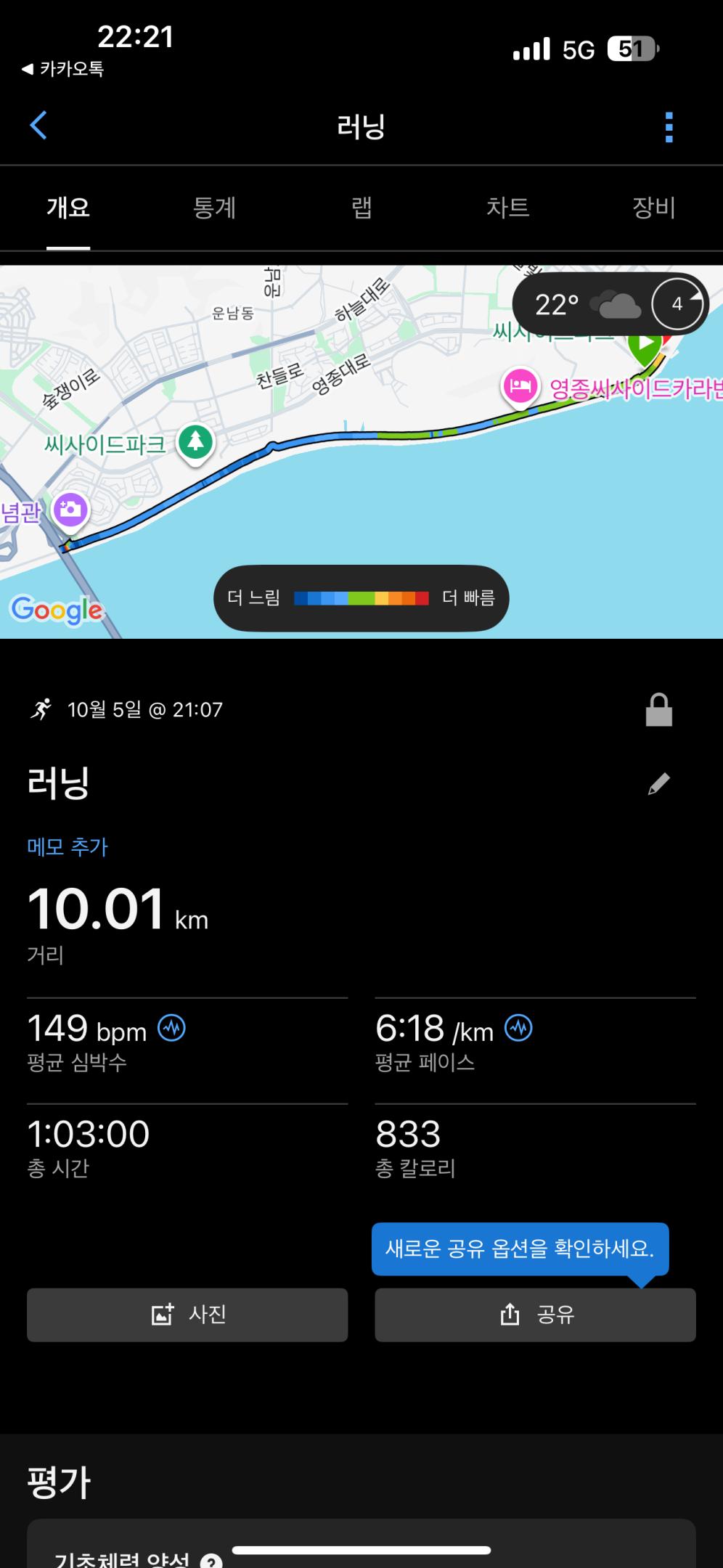Go back using the blue arrow
Viewport: 723px width, 1568px height.
pos(38,126)
